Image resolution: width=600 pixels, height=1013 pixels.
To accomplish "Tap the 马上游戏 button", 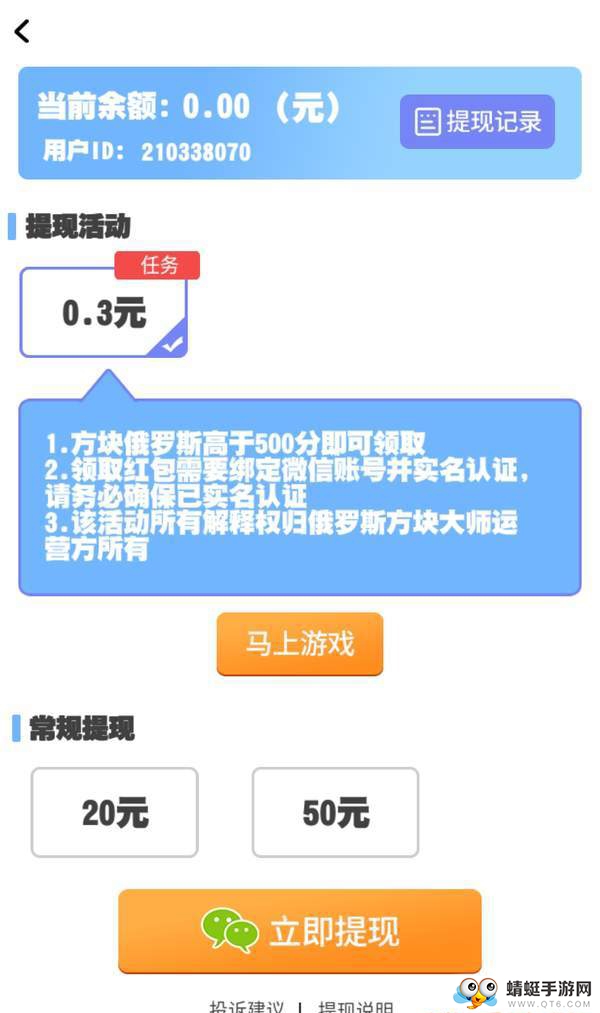I will click(x=300, y=643).
